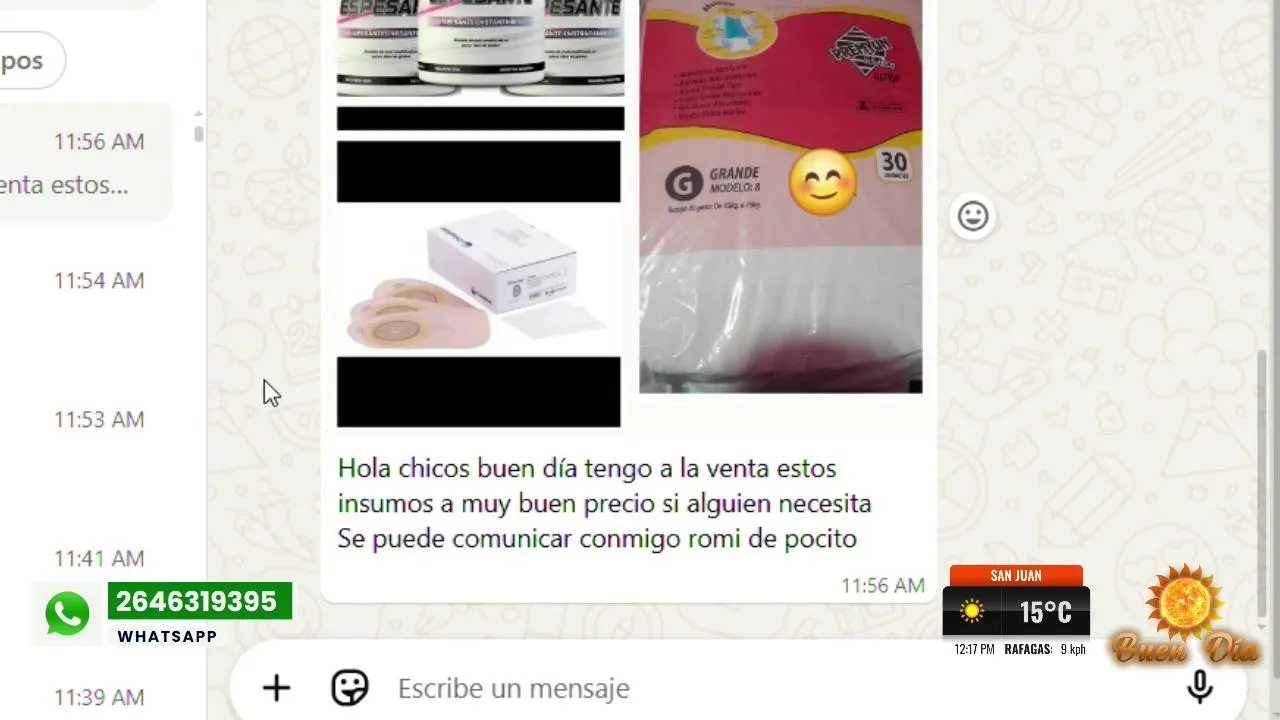
Task: Open the thickener jars photo
Action: coord(480,50)
